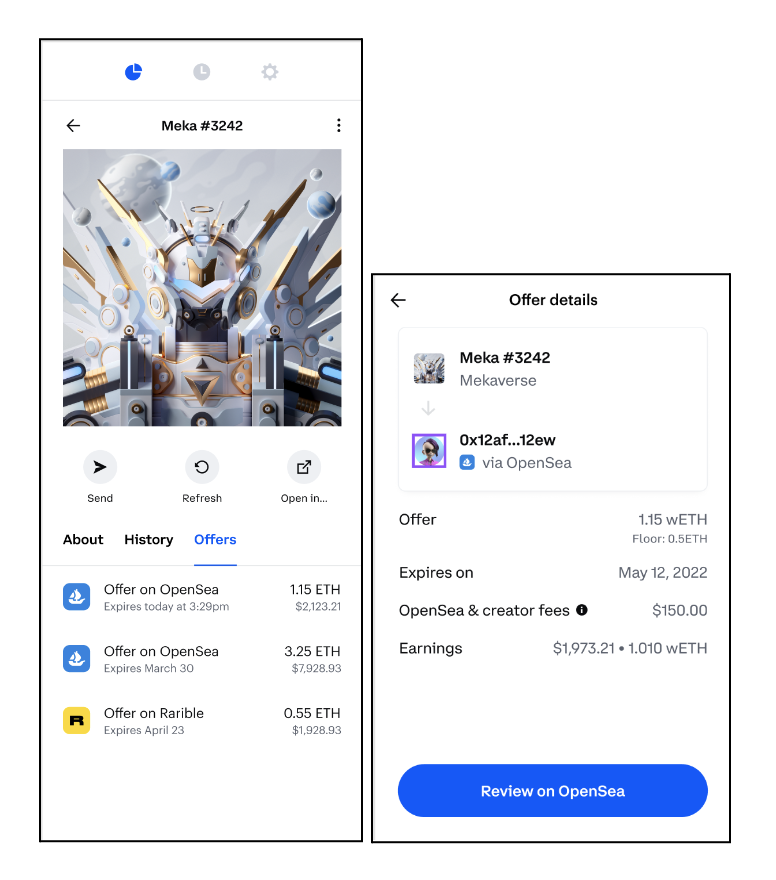Tap the Open in... button
Screen dimensions: 776x880
coord(304,467)
